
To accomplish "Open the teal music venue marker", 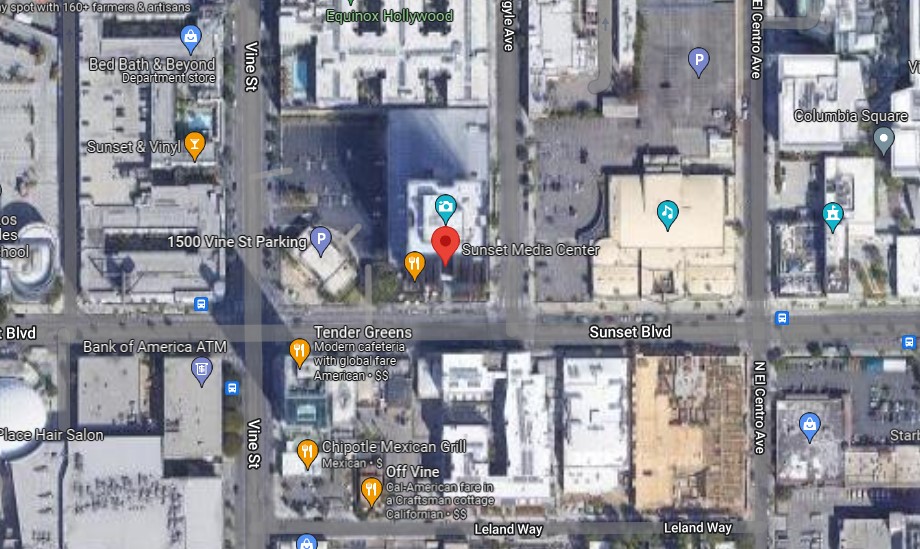I will coord(667,212).
